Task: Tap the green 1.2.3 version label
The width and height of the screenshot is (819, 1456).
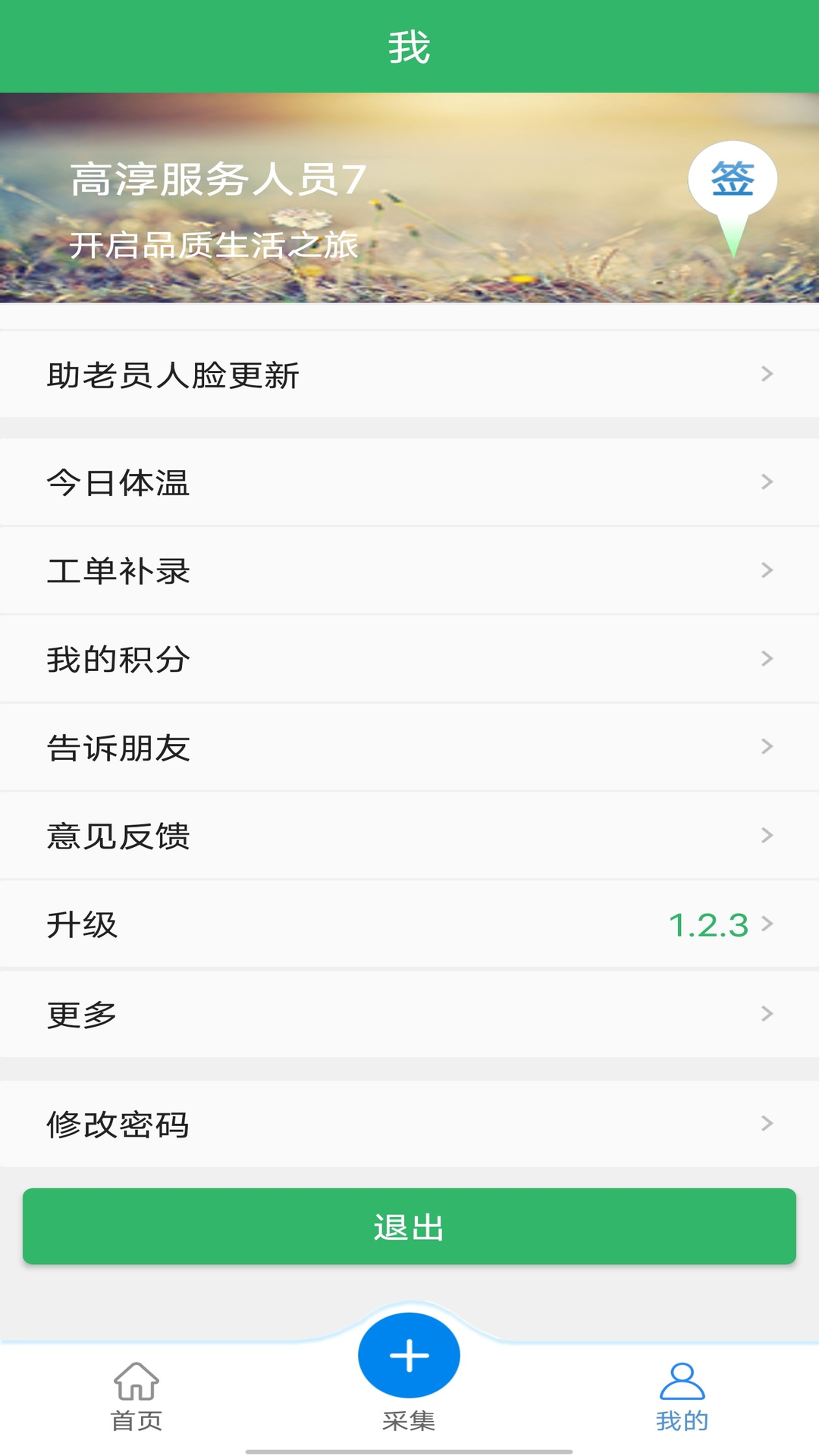Action: click(708, 924)
